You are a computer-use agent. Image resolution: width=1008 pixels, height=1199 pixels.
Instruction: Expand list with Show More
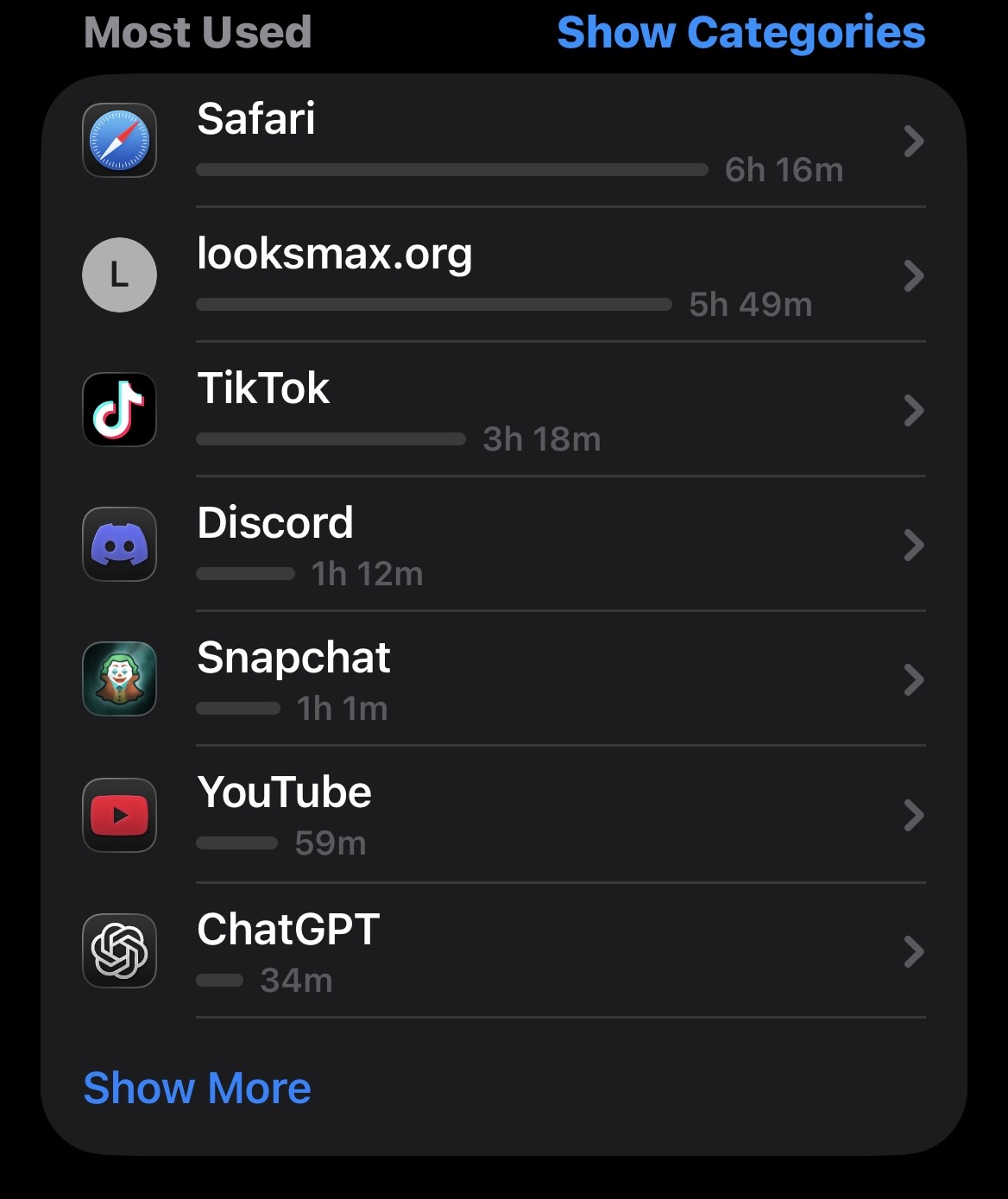click(197, 1088)
